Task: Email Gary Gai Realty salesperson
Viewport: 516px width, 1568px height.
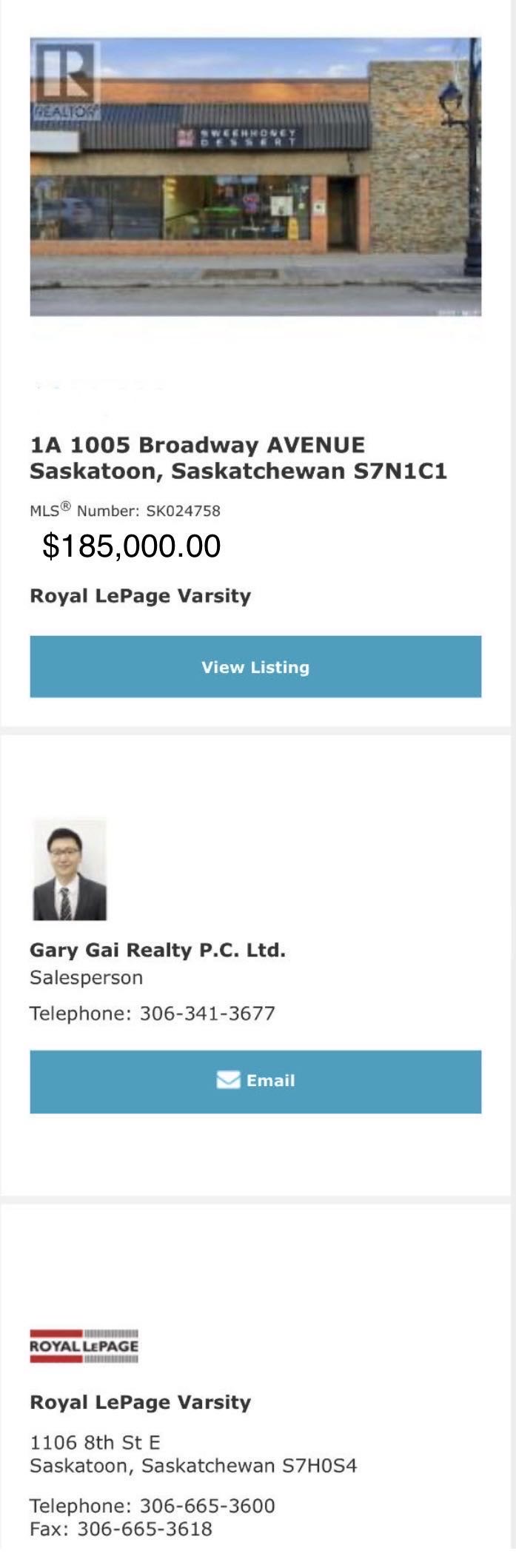Action: 255,1081
